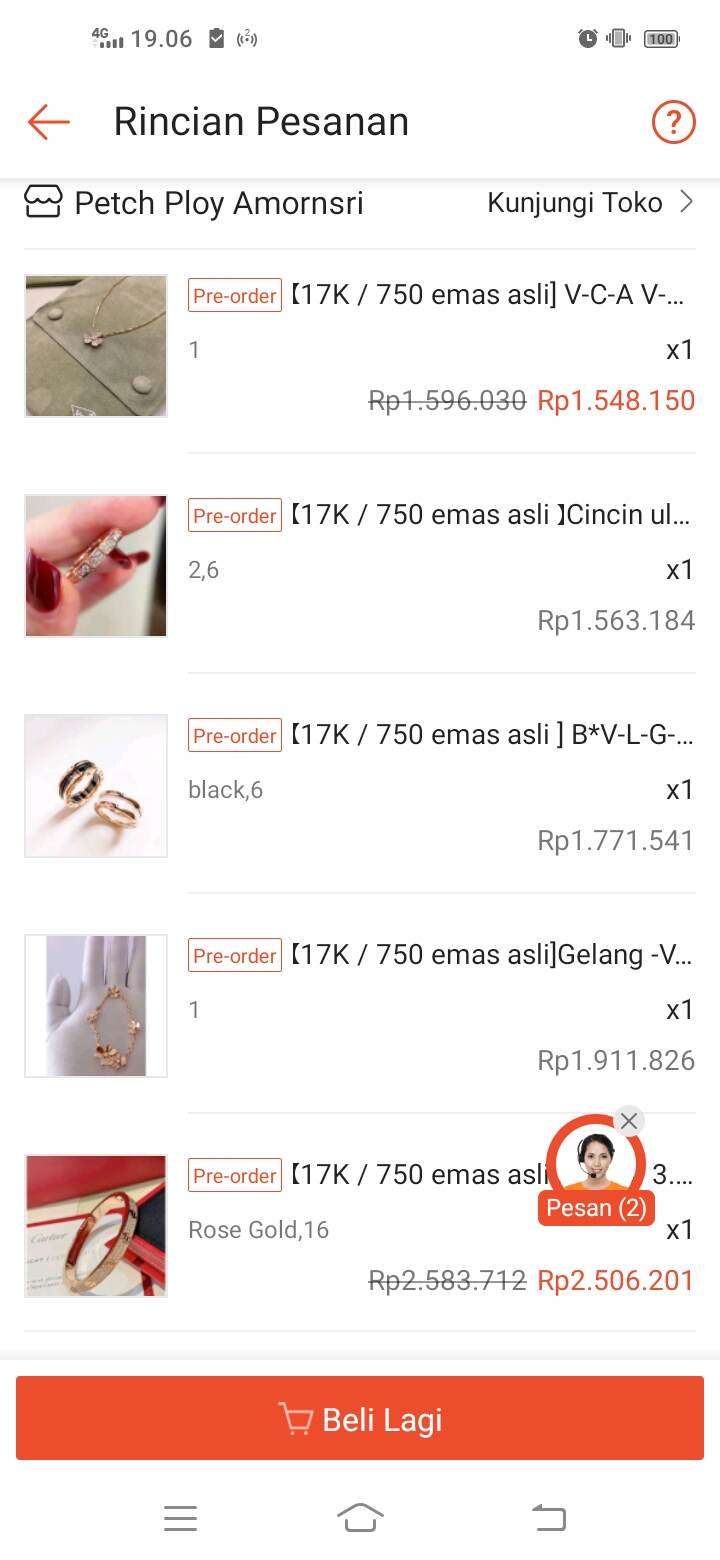The image size is (720, 1560).
Task: Click the back arrow to leave Rincian Pesanan
Action: [47, 121]
